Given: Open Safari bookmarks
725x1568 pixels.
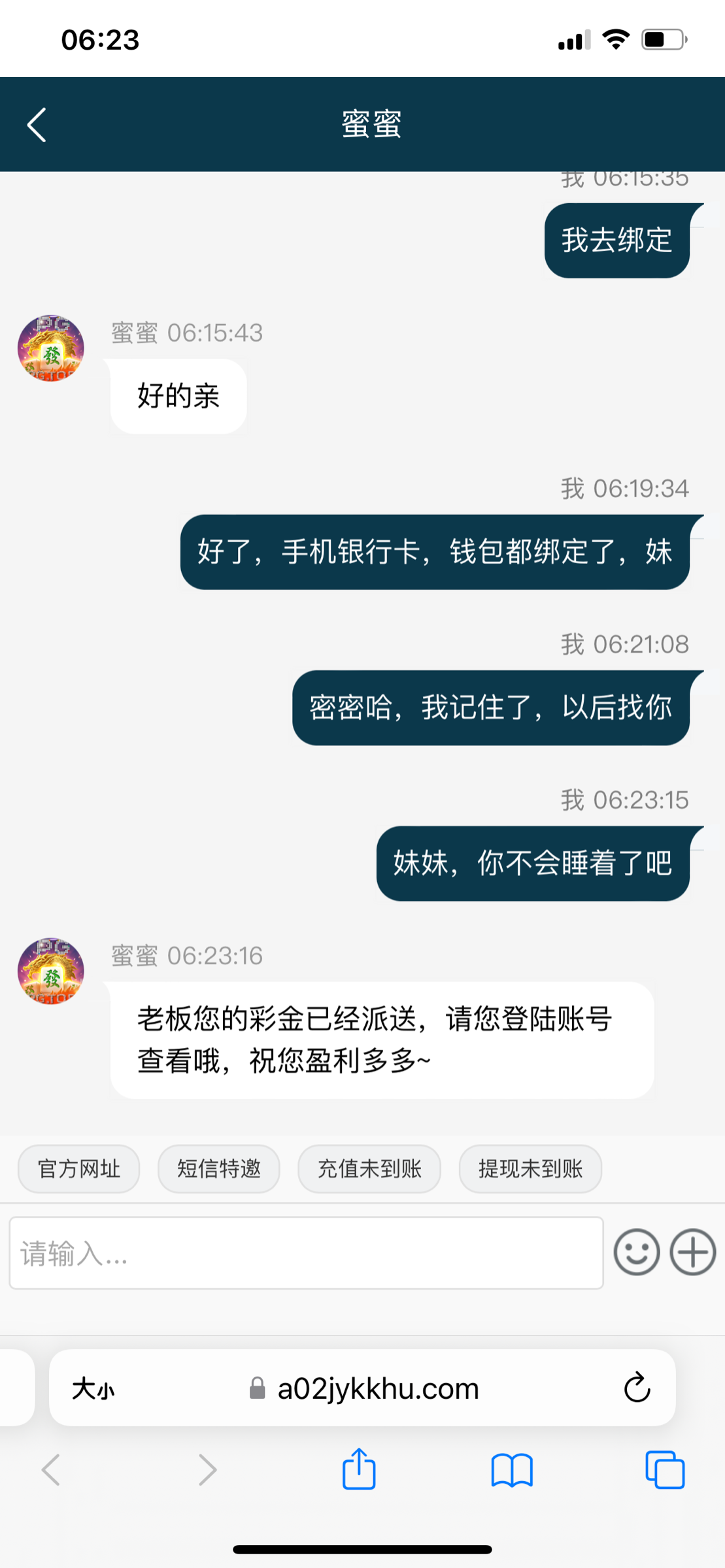Looking at the screenshot, I should [x=512, y=1470].
